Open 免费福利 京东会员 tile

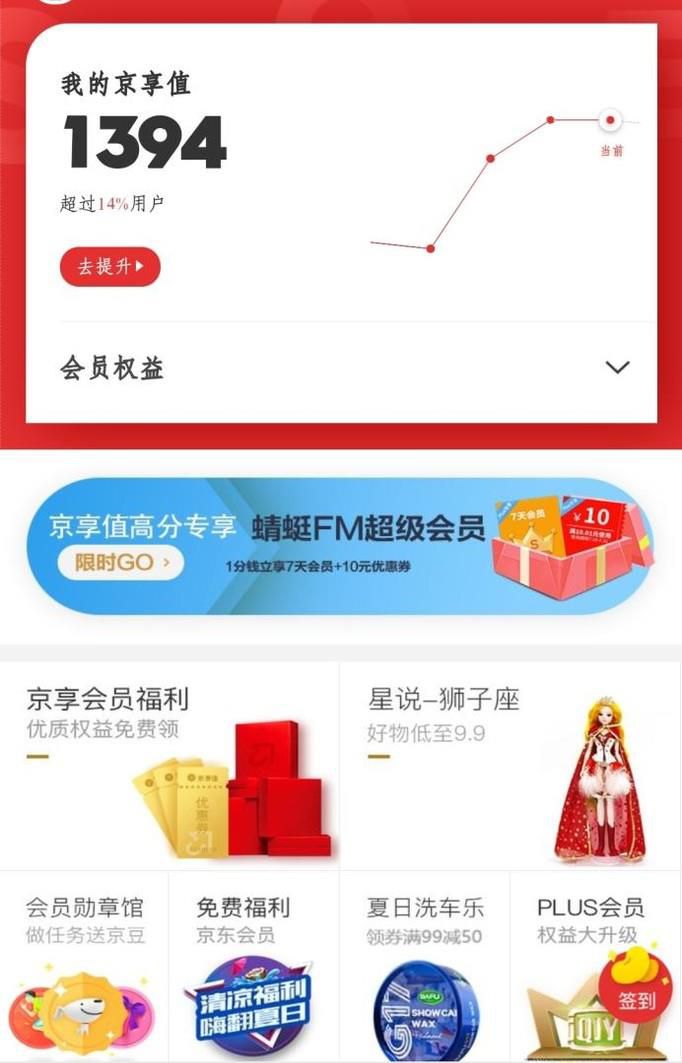pyautogui.click(x=253, y=965)
